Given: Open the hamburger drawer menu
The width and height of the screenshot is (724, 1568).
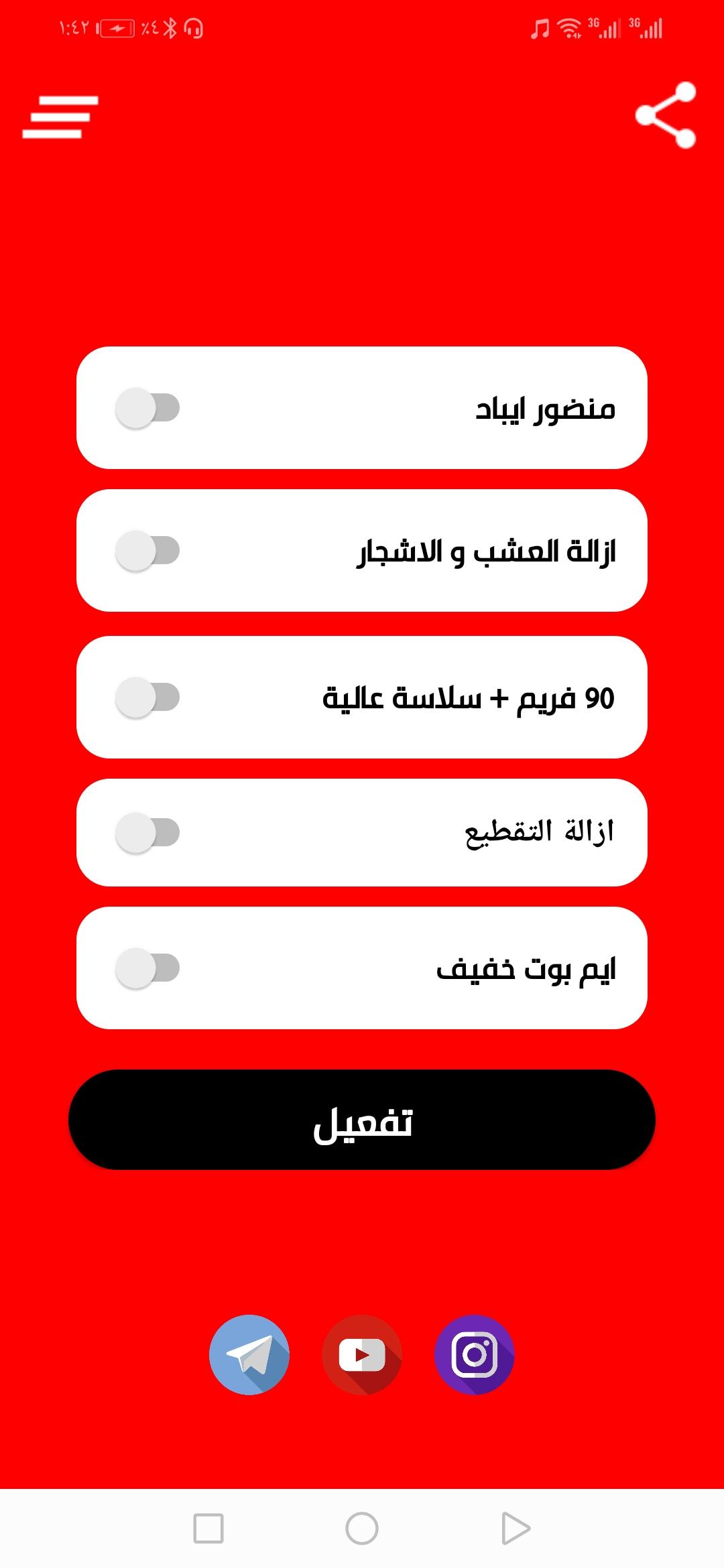Looking at the screenshot, I should (60, 117).
